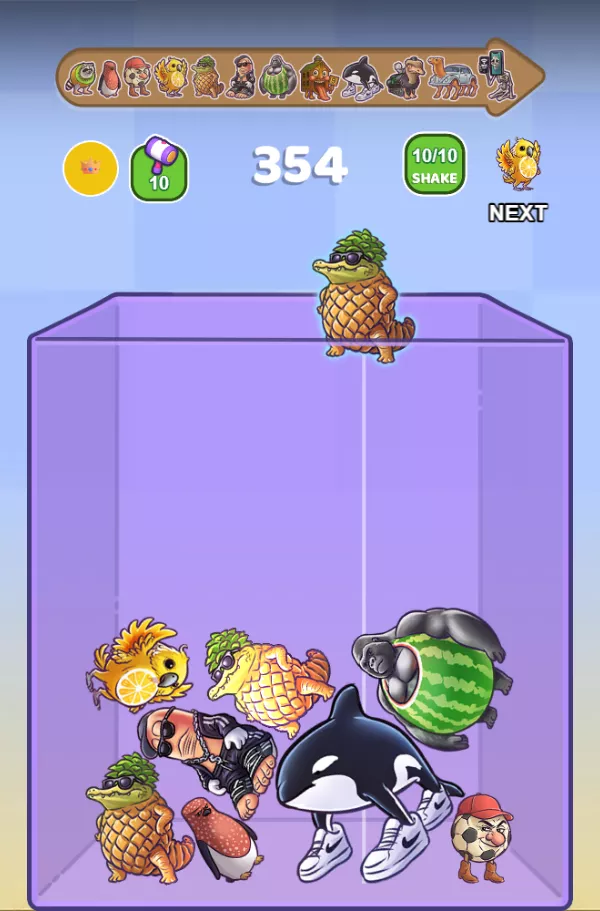
Task: Use the hammer power-up
Action: [x=159, y=168]
